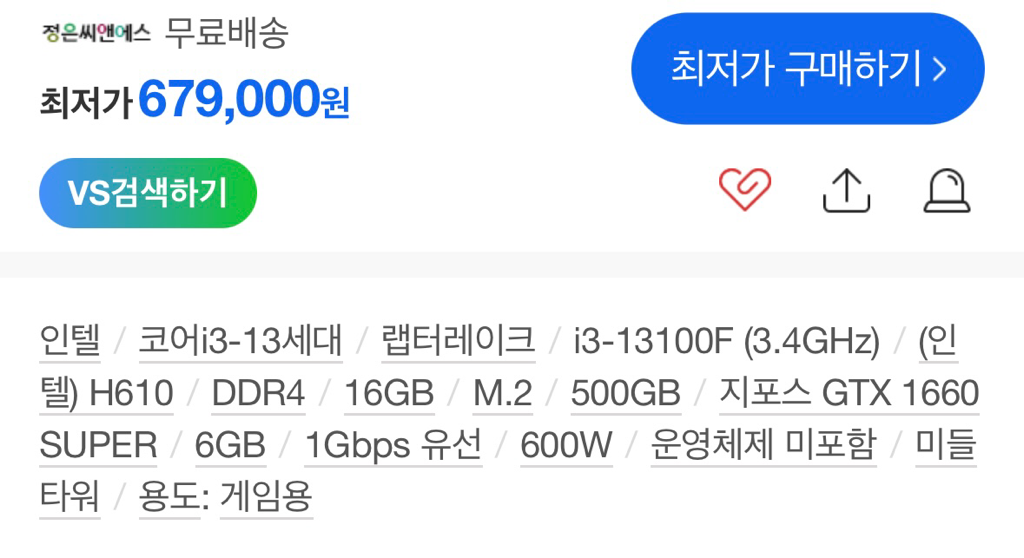Open the 랩터레이크 spec link
1024x558 pixels.
coord(458,342)
